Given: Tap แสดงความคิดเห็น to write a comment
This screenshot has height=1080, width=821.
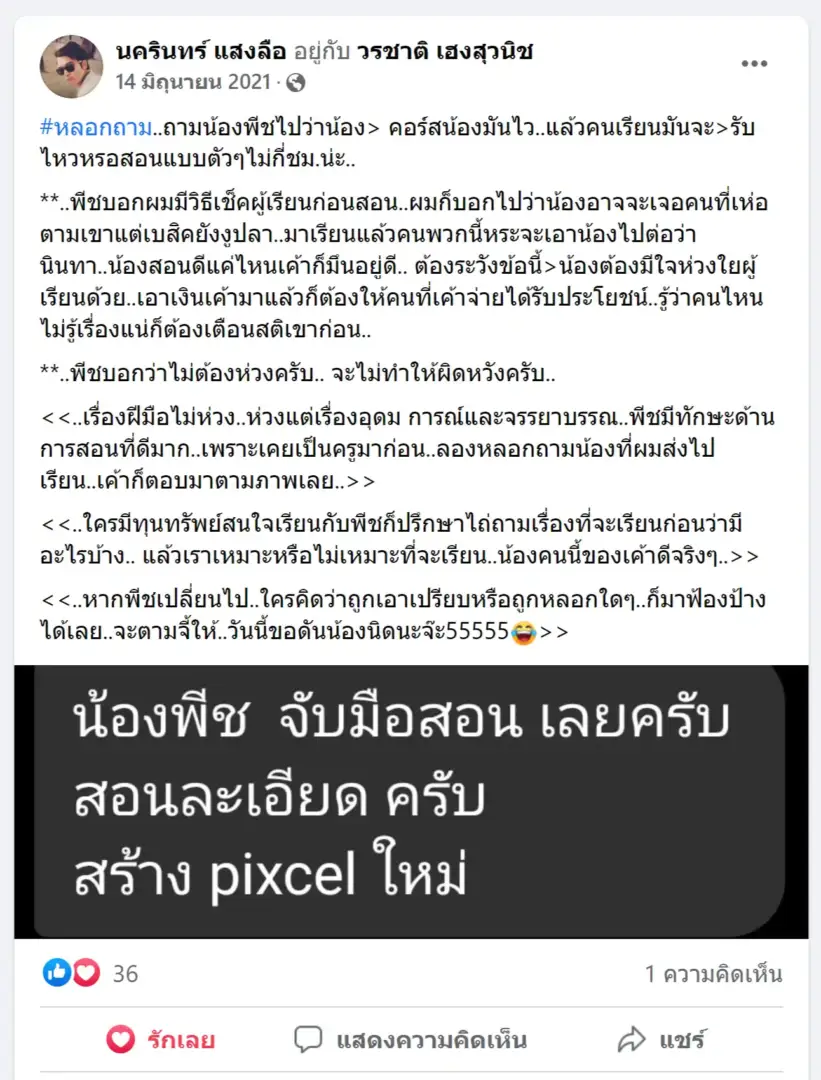Looking at the screenshot, I should click(411, 1040).
